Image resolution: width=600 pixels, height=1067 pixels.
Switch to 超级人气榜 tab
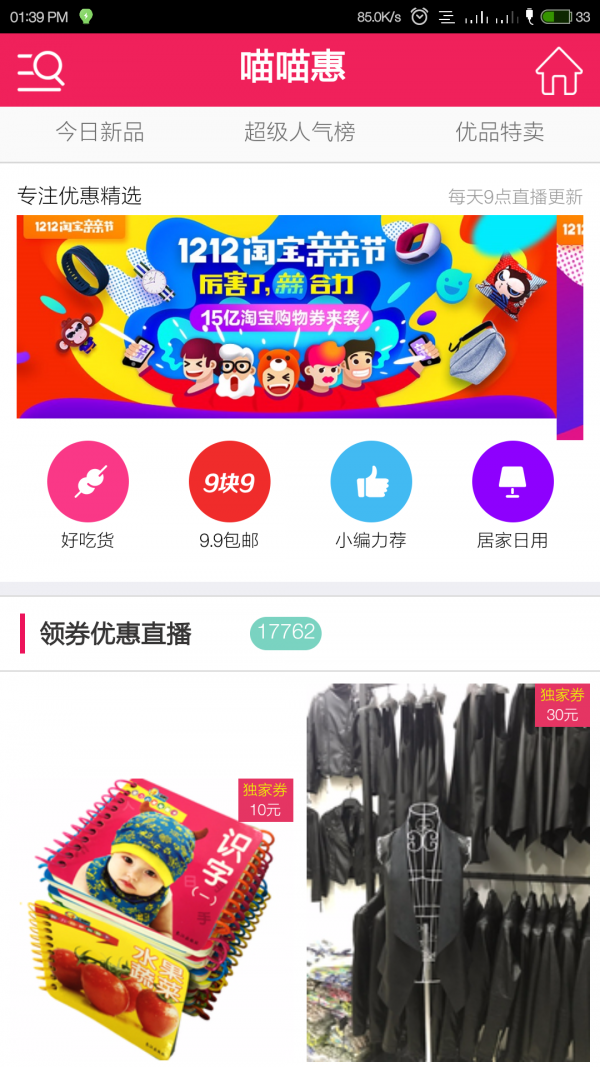click(299, 132)
